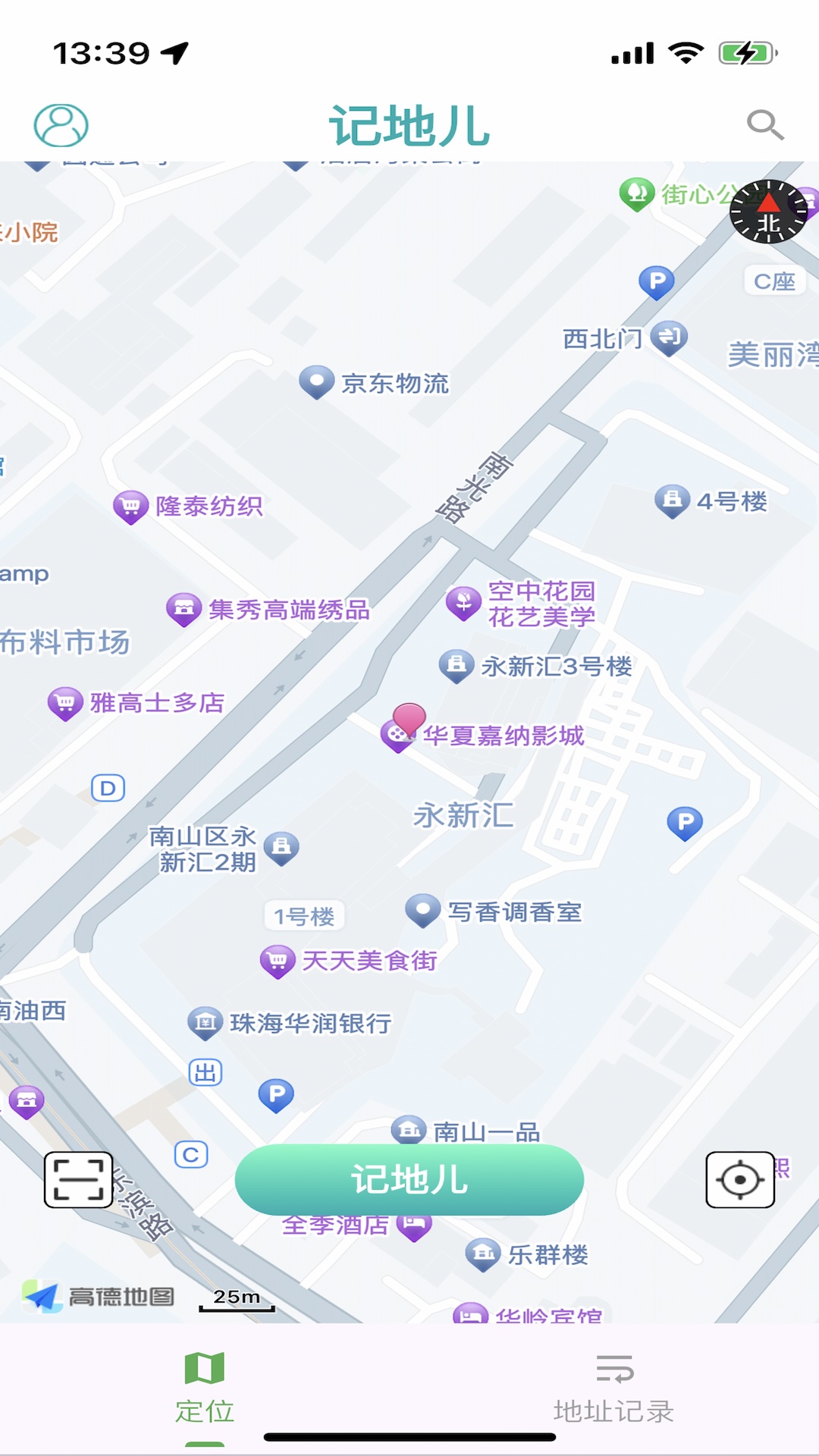This screenshot has height=1456, width=819.
Task: Click the 4号楼 building icon
Action: click(672, 498)
